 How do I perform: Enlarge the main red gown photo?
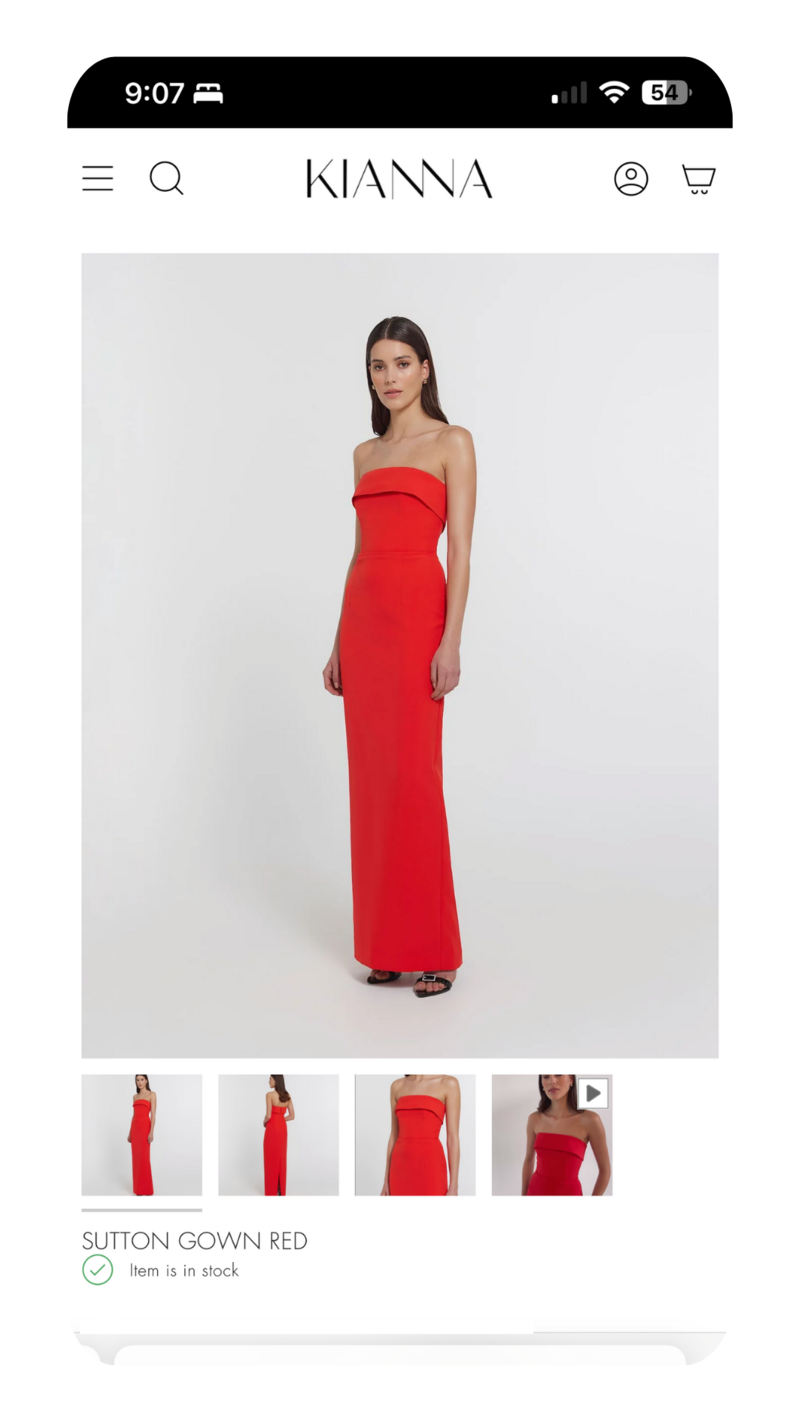[x=400, y=655]
